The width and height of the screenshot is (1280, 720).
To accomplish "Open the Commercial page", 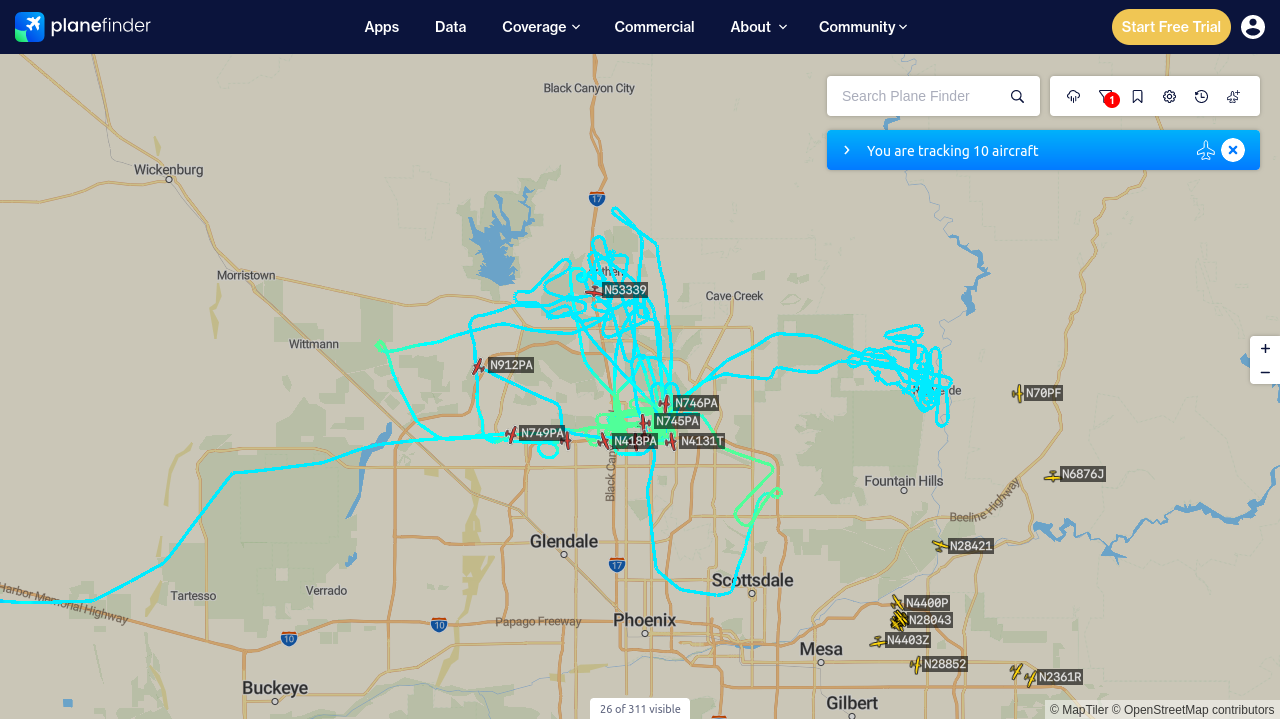I will coord(655,27).
